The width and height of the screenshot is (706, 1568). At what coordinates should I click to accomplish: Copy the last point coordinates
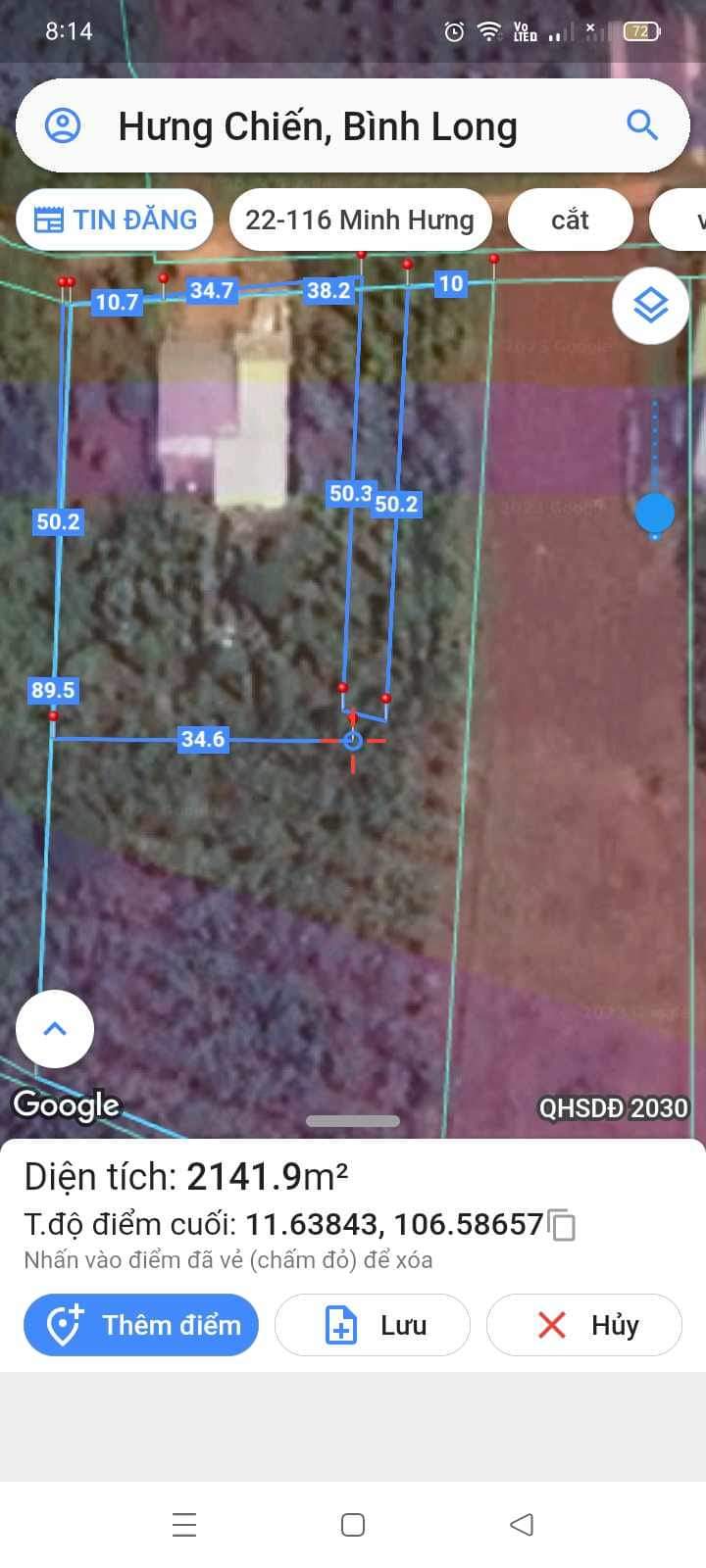pyautogui.click(x=563, y=1225)
